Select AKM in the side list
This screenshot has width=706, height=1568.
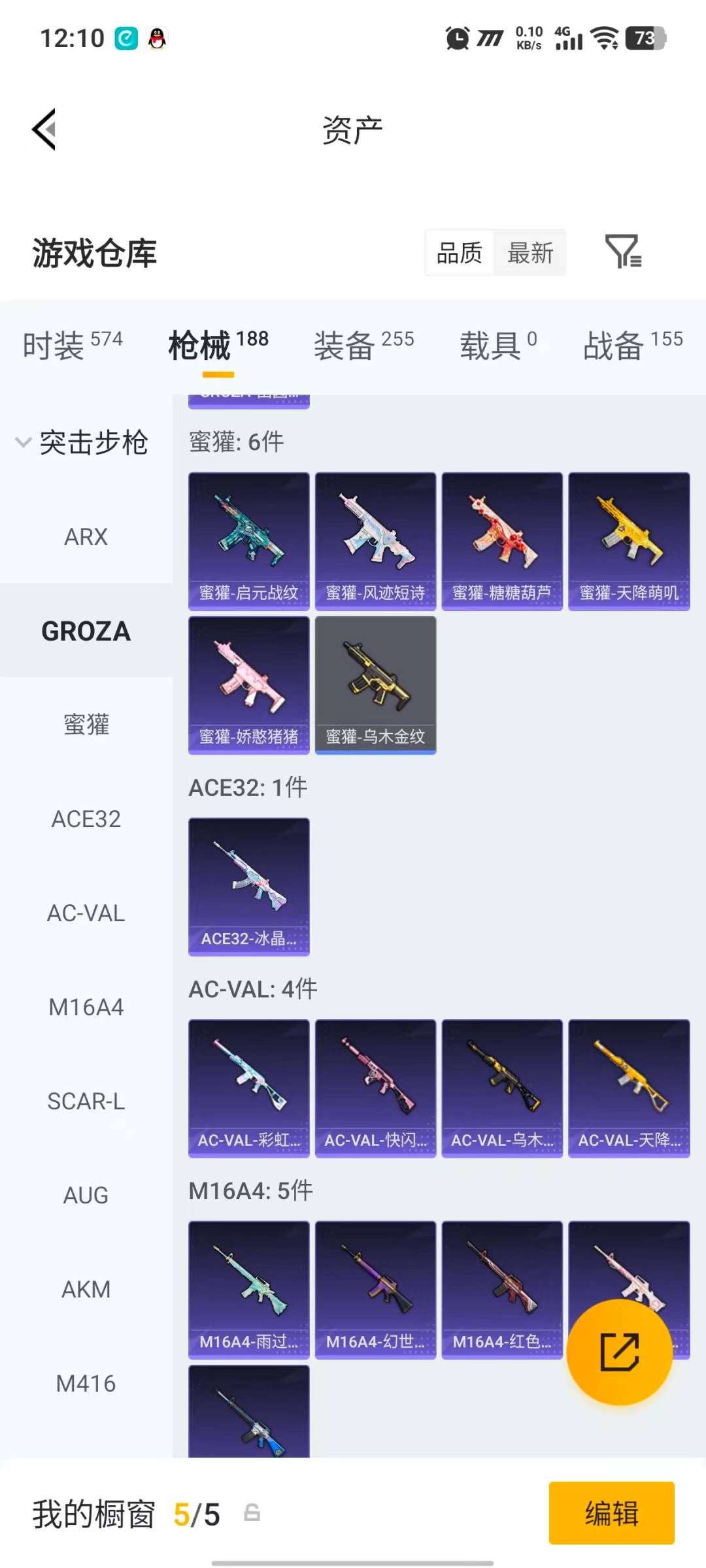coord(86,1290)
